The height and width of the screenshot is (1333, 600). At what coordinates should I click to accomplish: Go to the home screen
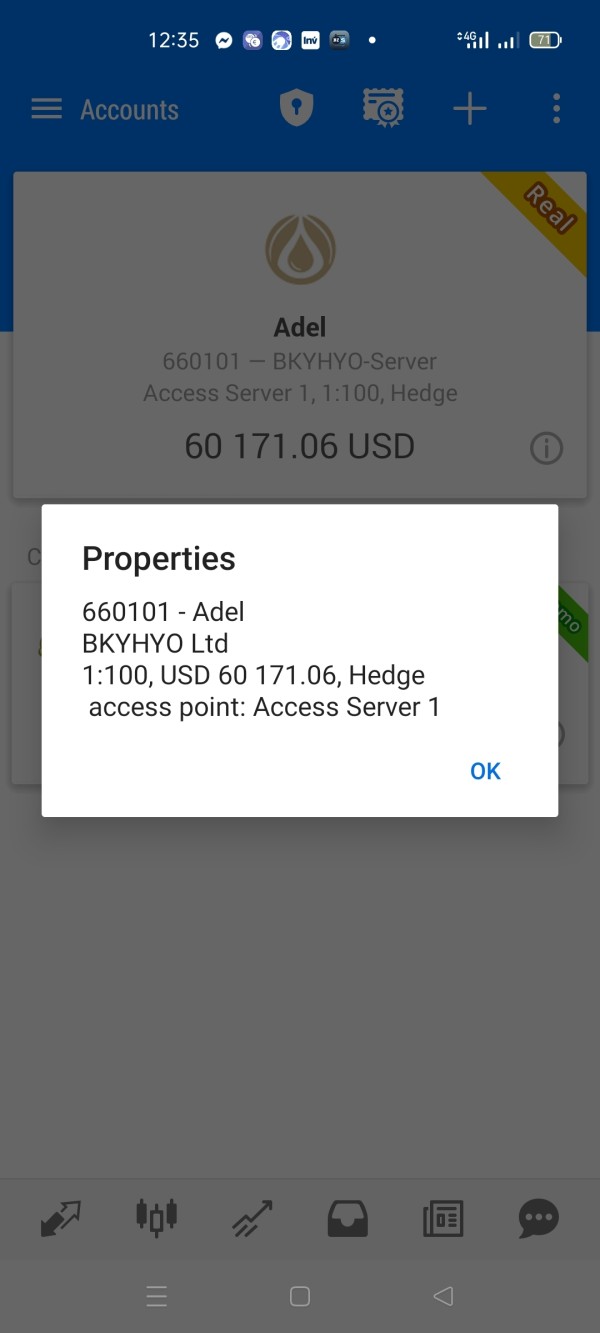point(299,1296)
